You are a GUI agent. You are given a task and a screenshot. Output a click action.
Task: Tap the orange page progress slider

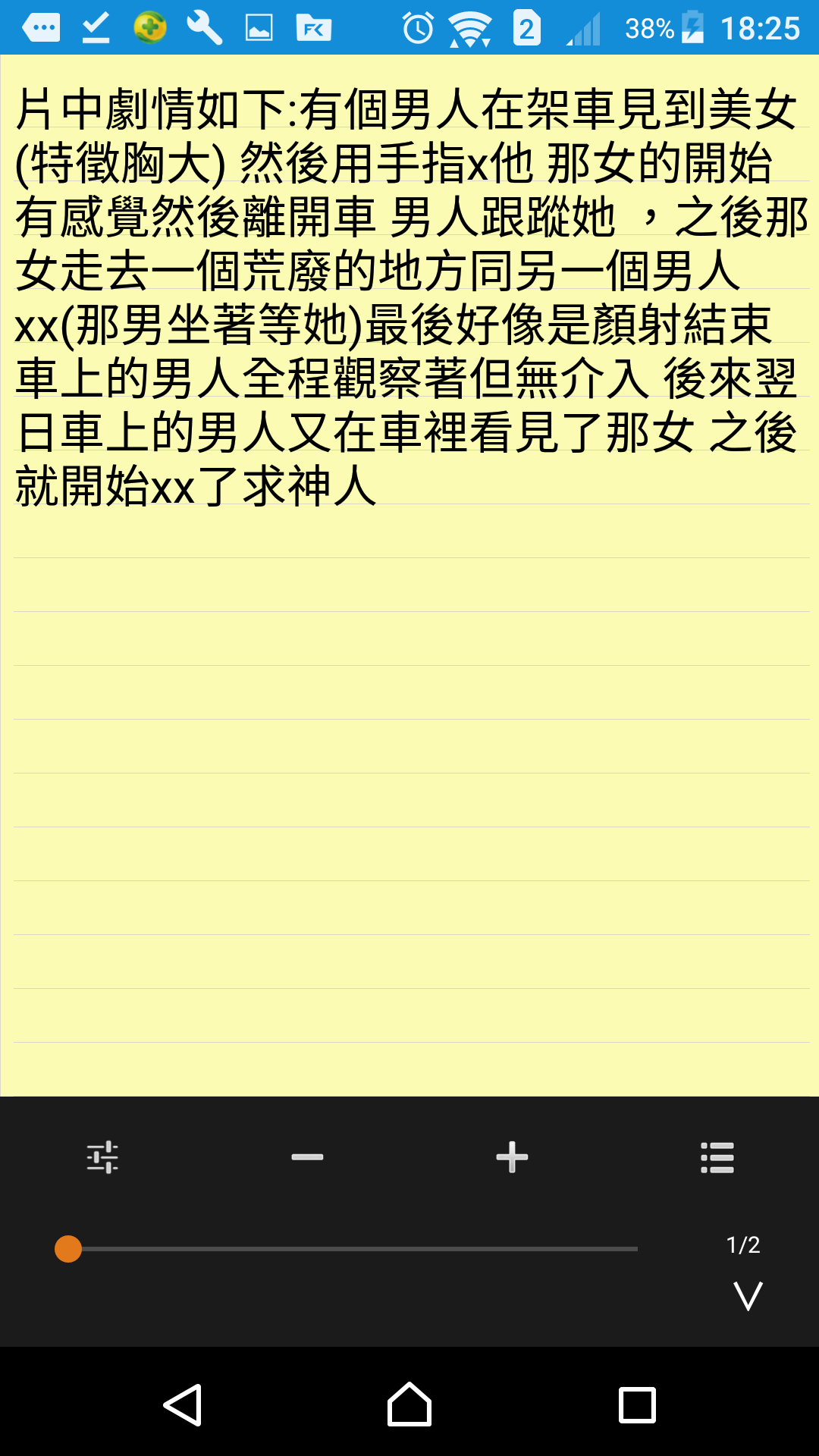pyautogui.click(x=68, y=1249)
